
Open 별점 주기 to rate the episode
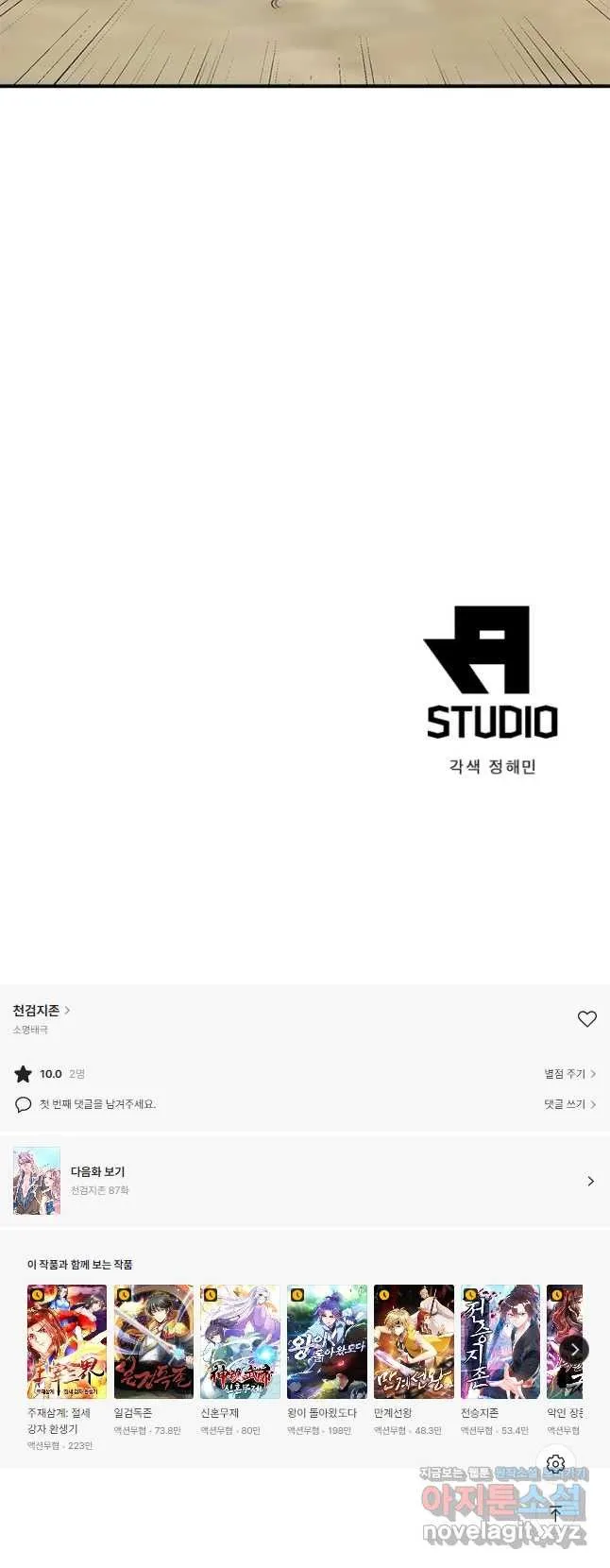coord(569,1074)
